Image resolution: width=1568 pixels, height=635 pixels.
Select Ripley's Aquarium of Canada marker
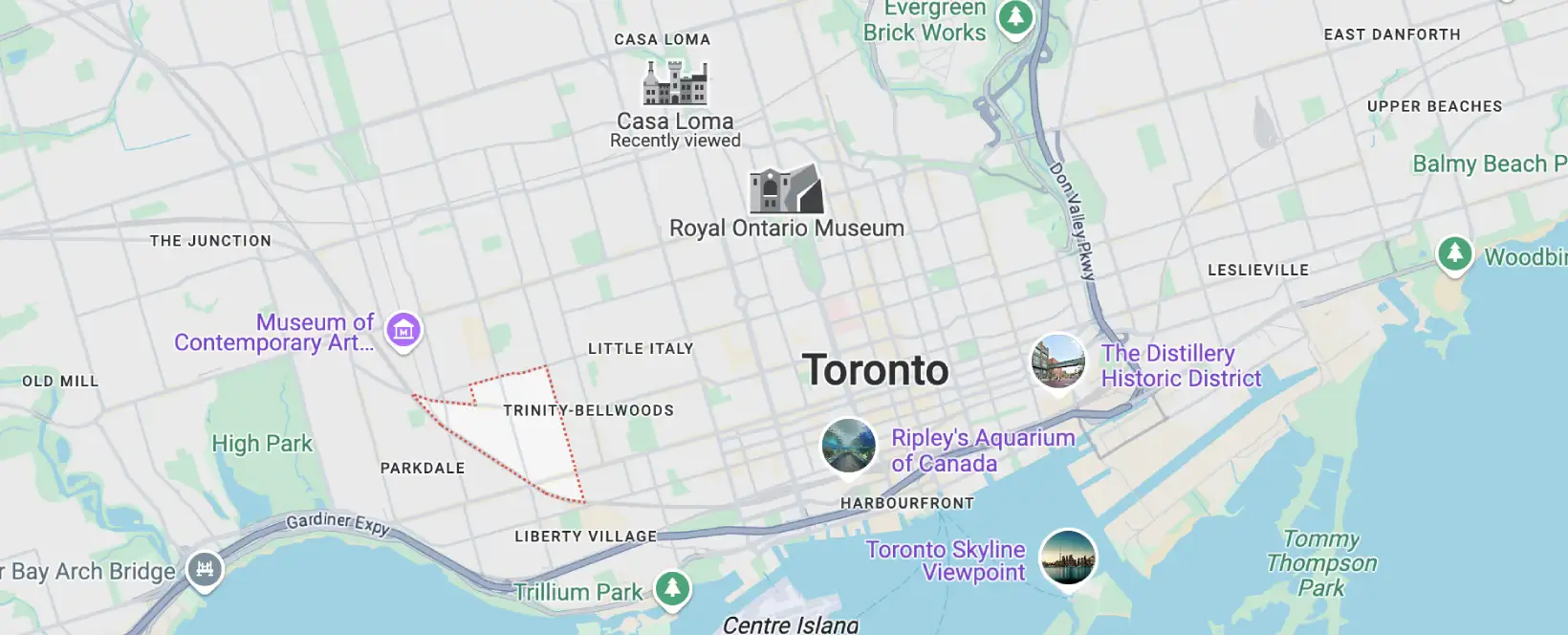[x=849, y=446]
